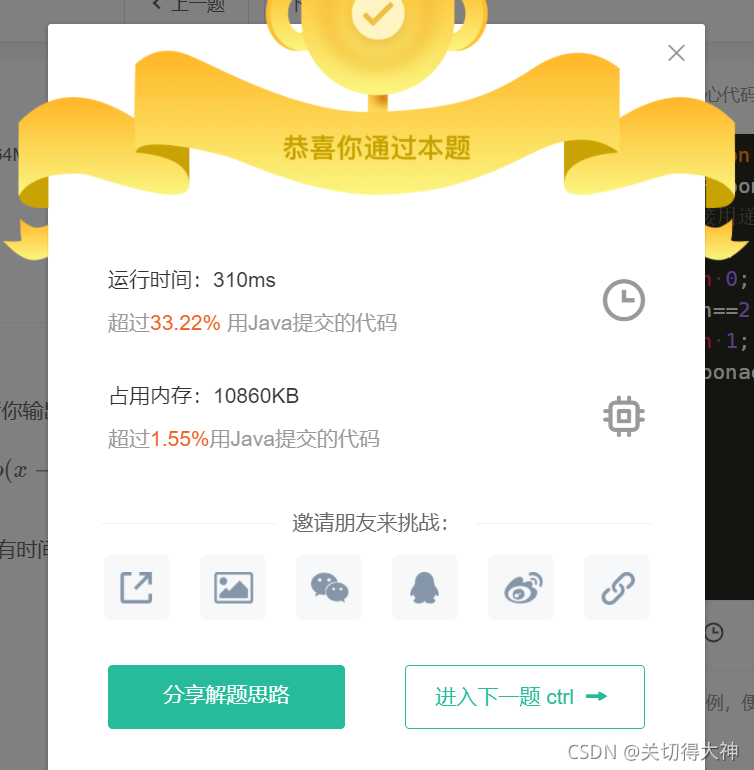Viewport: 754px width, 770px height.
Task: Copy the share link icon
Action: (617, 587)
